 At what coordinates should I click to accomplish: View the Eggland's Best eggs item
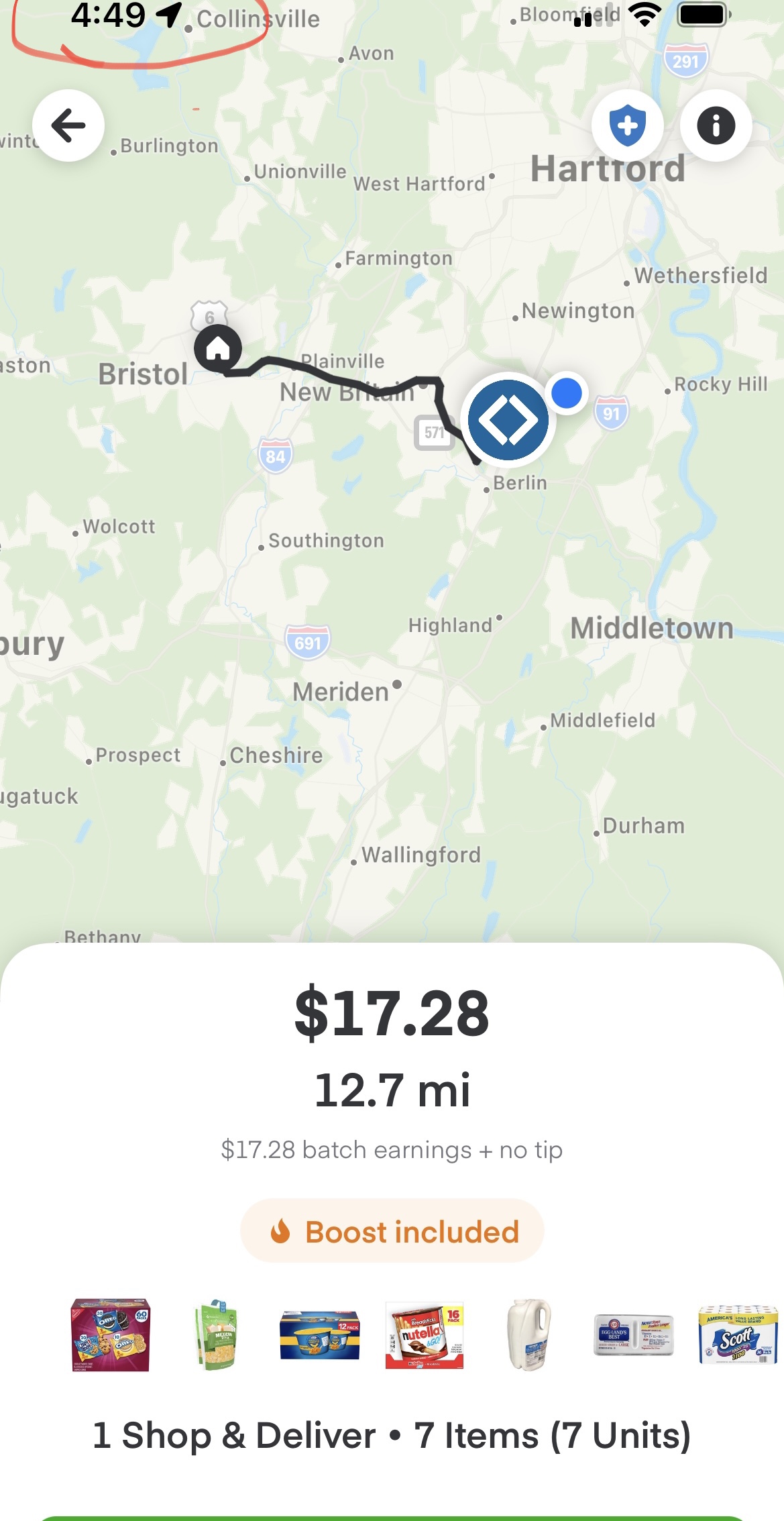(633, 1334)
